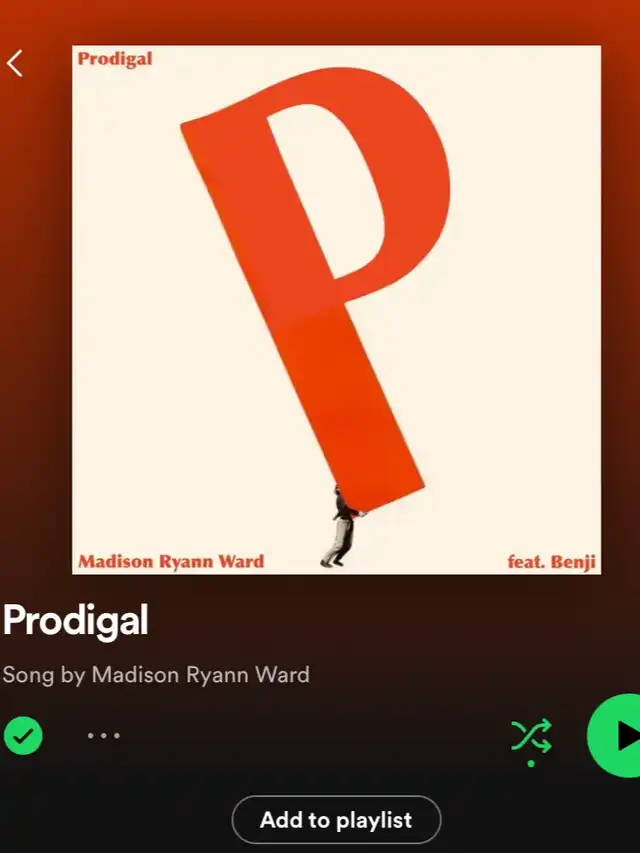
Task: Go back using the top-left arrow
Action: (x=15, y=64)
